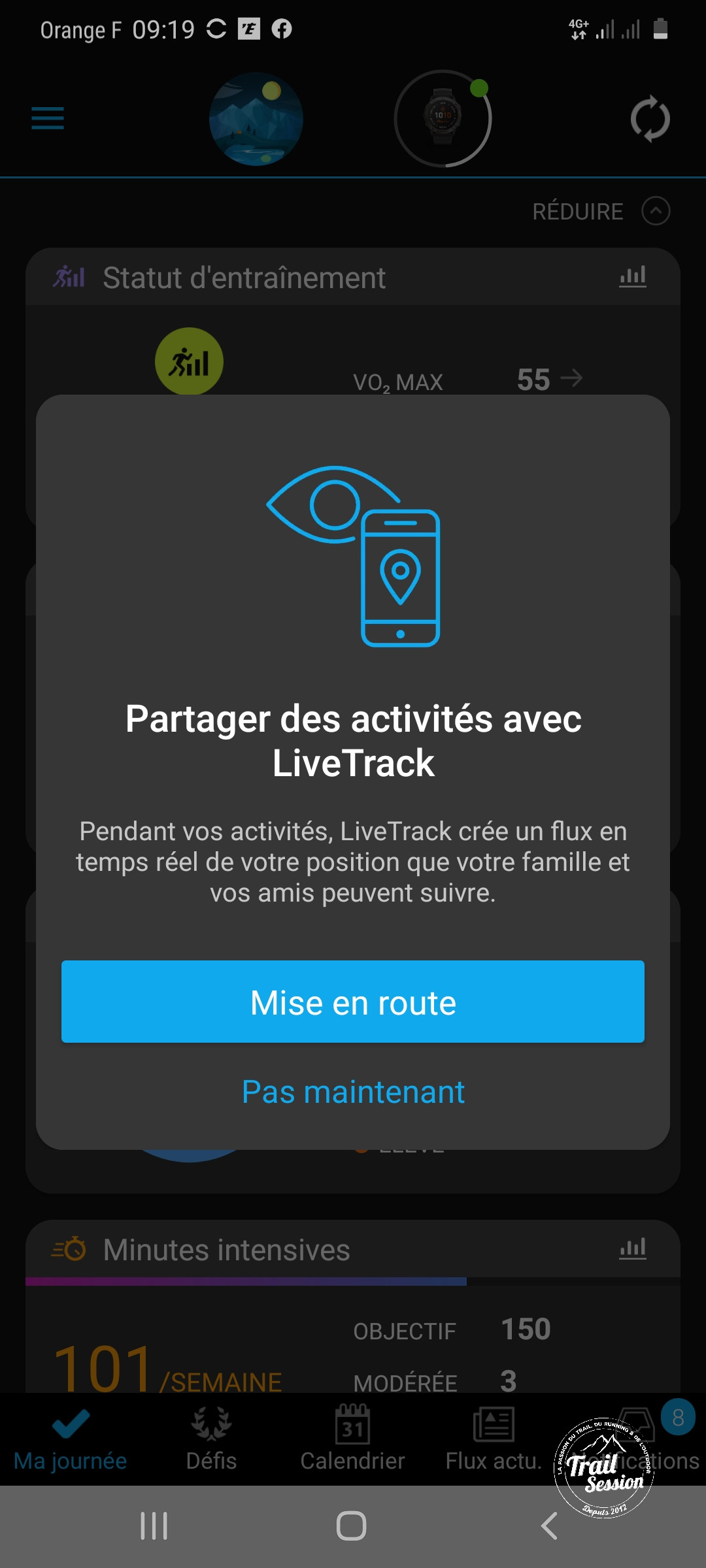
Task: Collapse cards with RÉDUIRE
Action: coord(600,211)
